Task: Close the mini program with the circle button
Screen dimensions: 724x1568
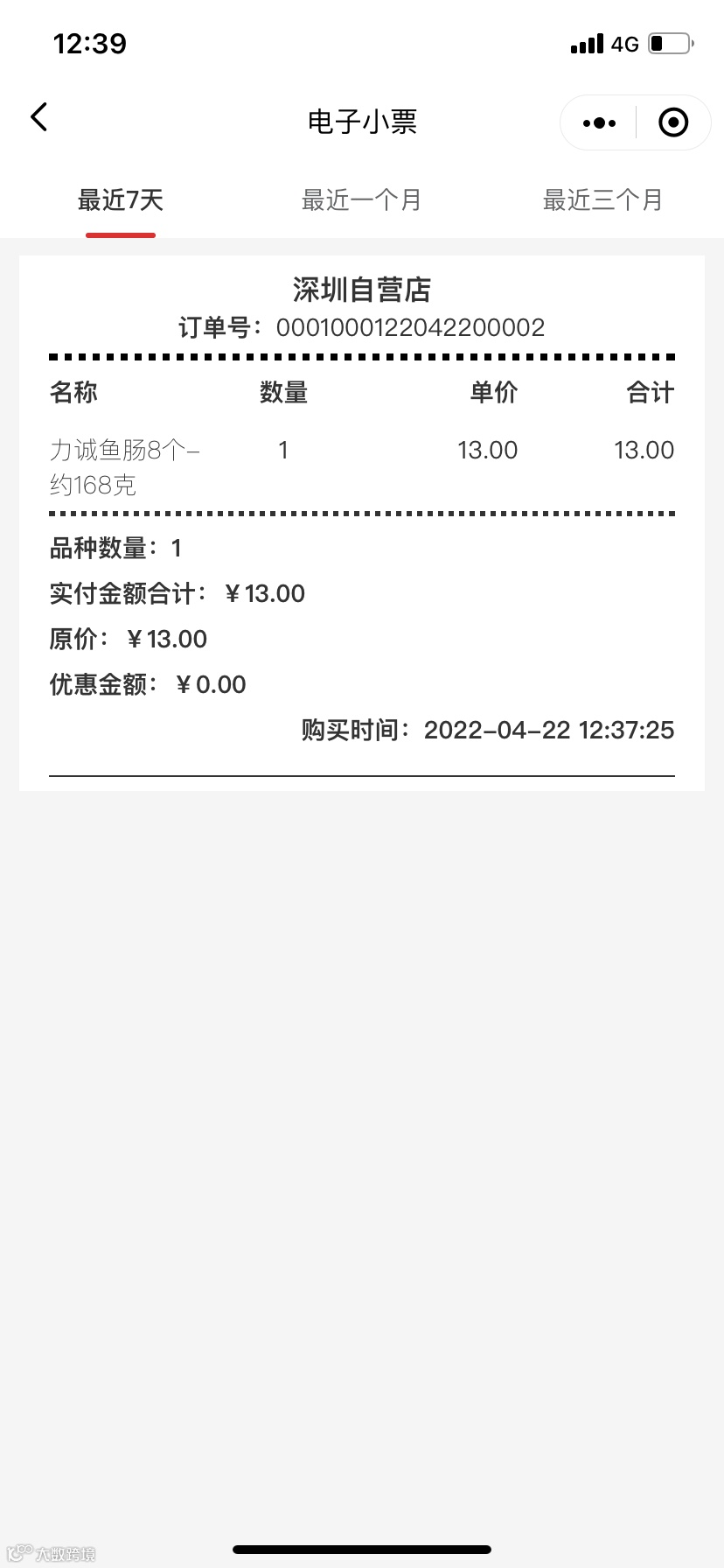Action: point(672,123)
